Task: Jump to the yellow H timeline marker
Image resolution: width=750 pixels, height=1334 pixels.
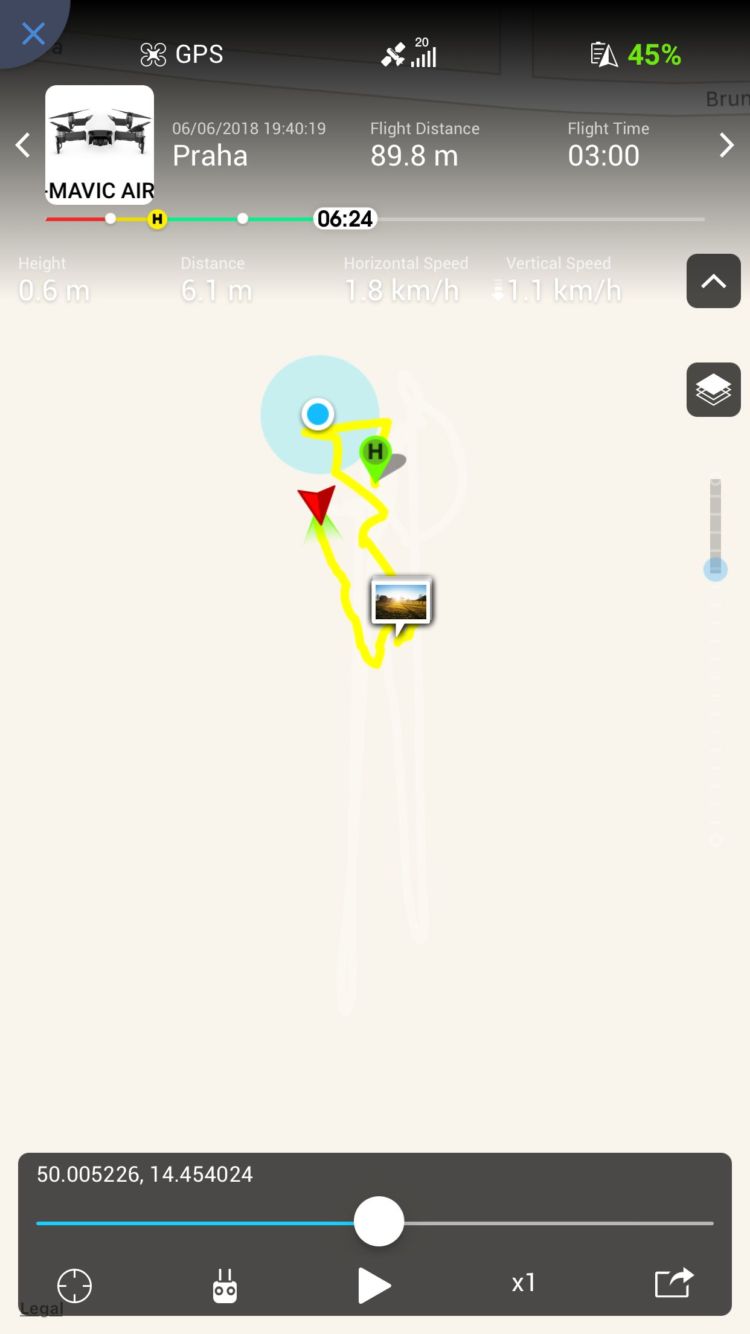Action: (157, 219)
